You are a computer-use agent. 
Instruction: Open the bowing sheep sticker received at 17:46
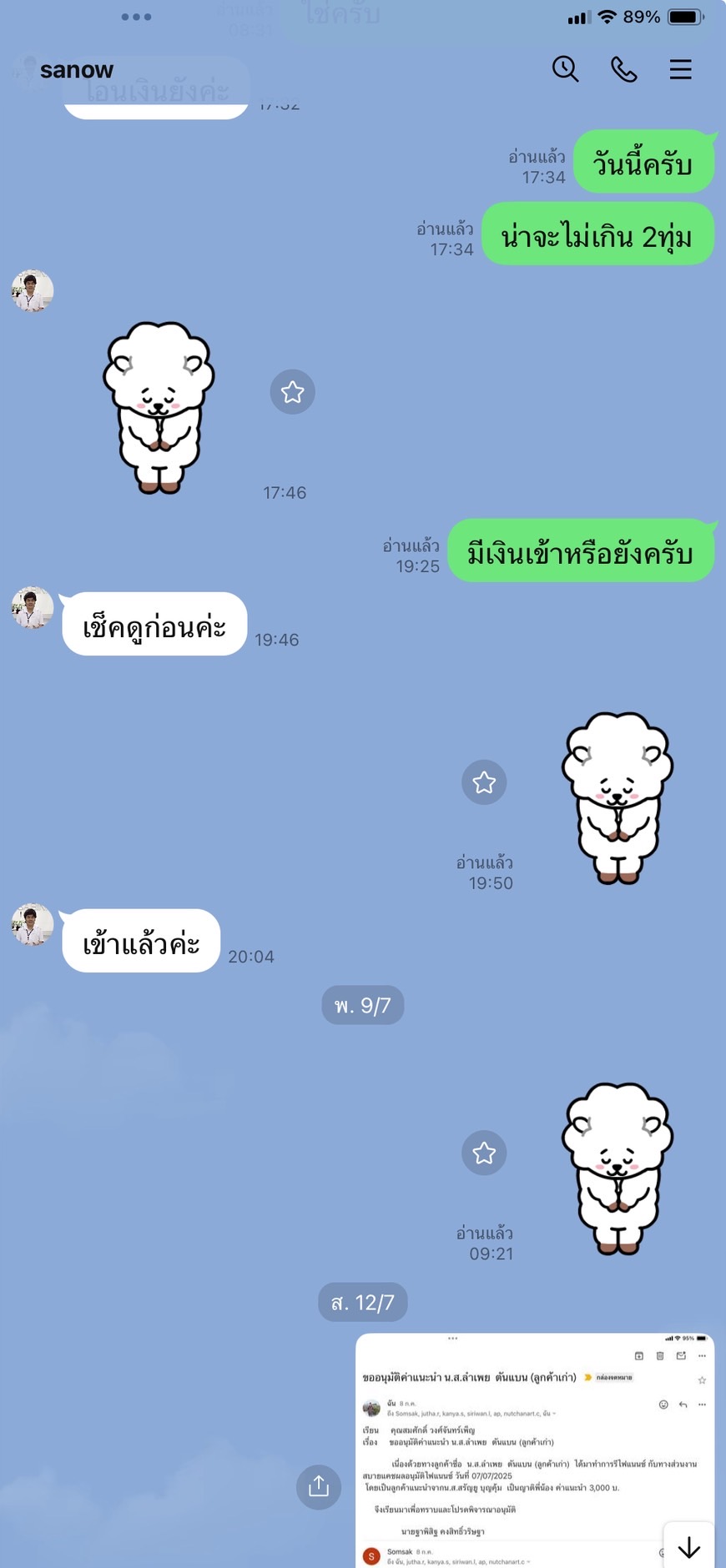pyautogui.click(x=159, y=407)
